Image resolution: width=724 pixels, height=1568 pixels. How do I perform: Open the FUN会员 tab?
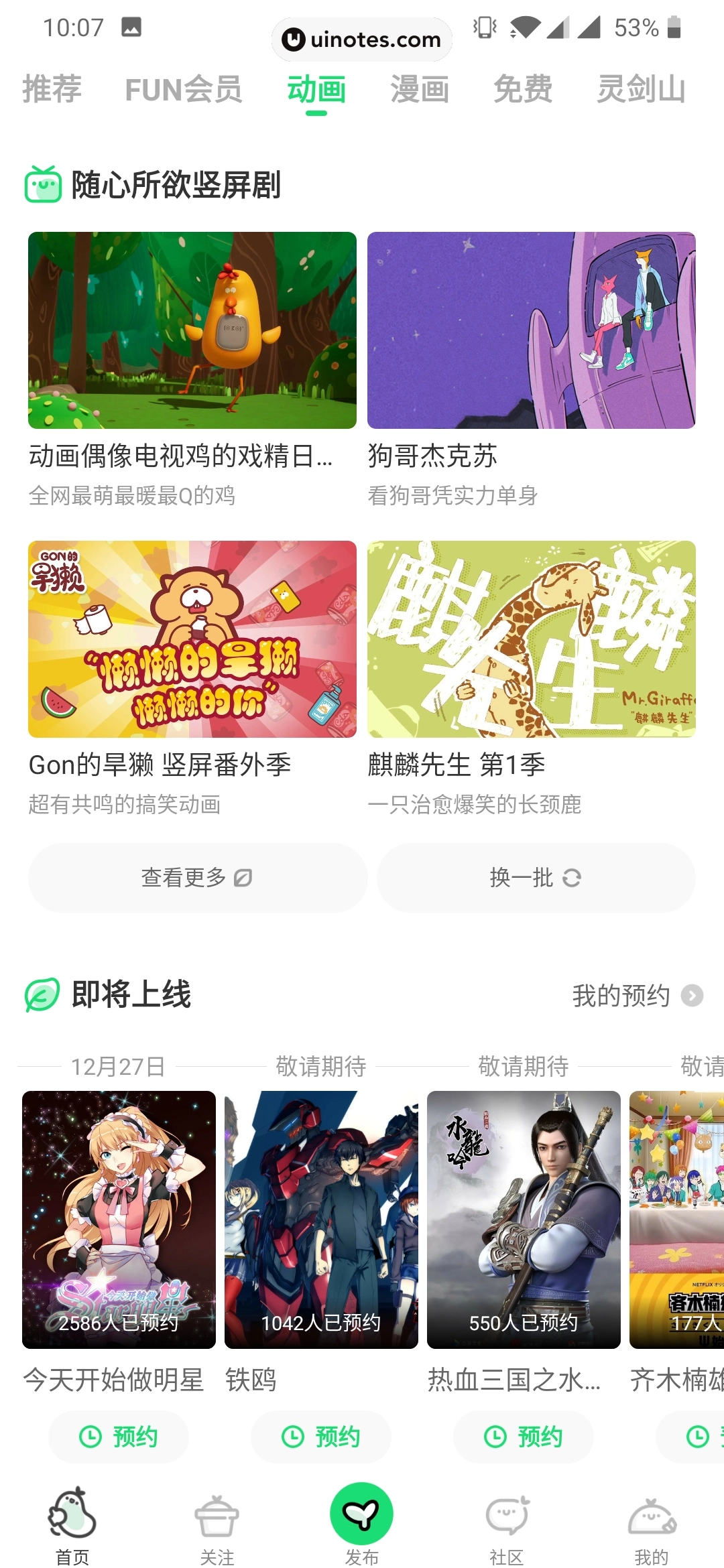click(183, 89)
